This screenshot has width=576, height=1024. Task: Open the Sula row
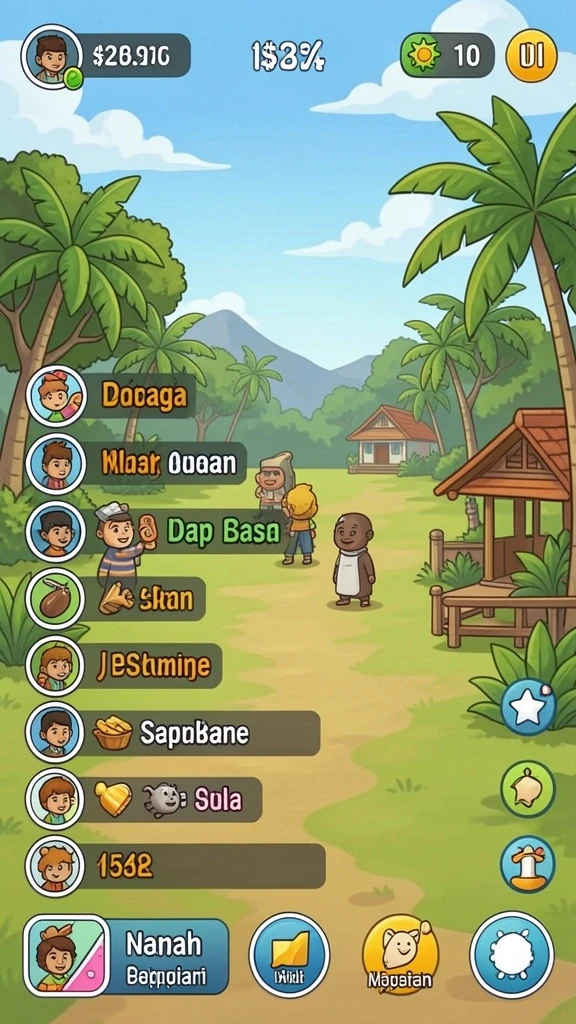pos(144,799)
